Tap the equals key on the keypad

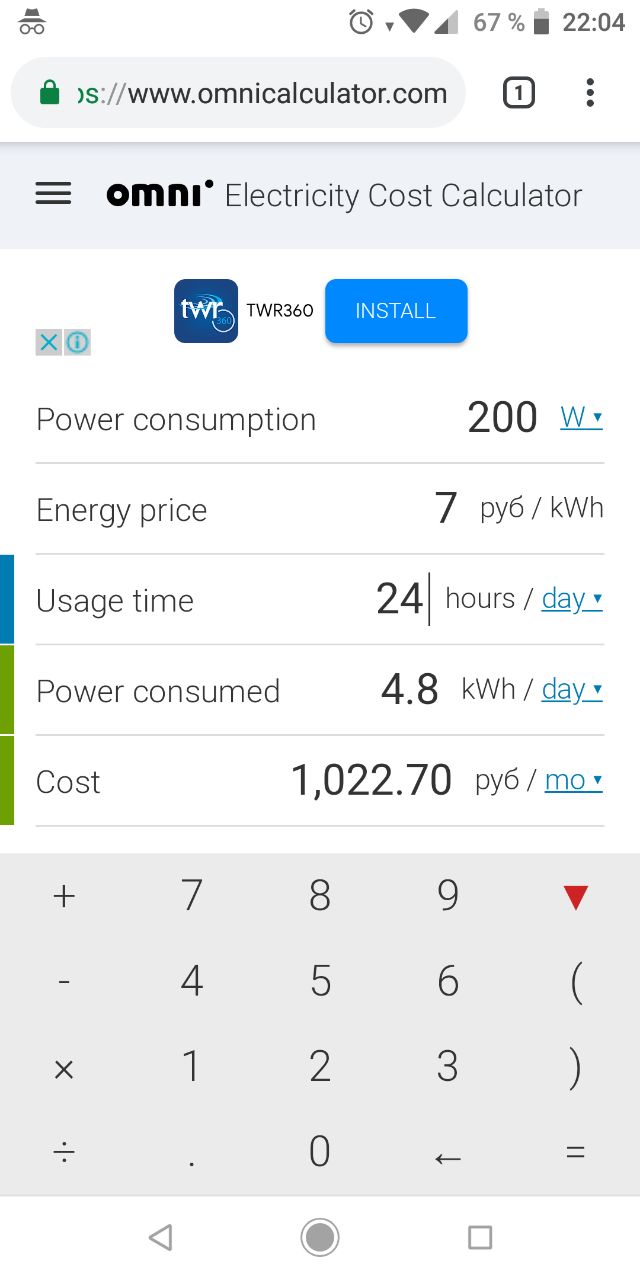576,1153
